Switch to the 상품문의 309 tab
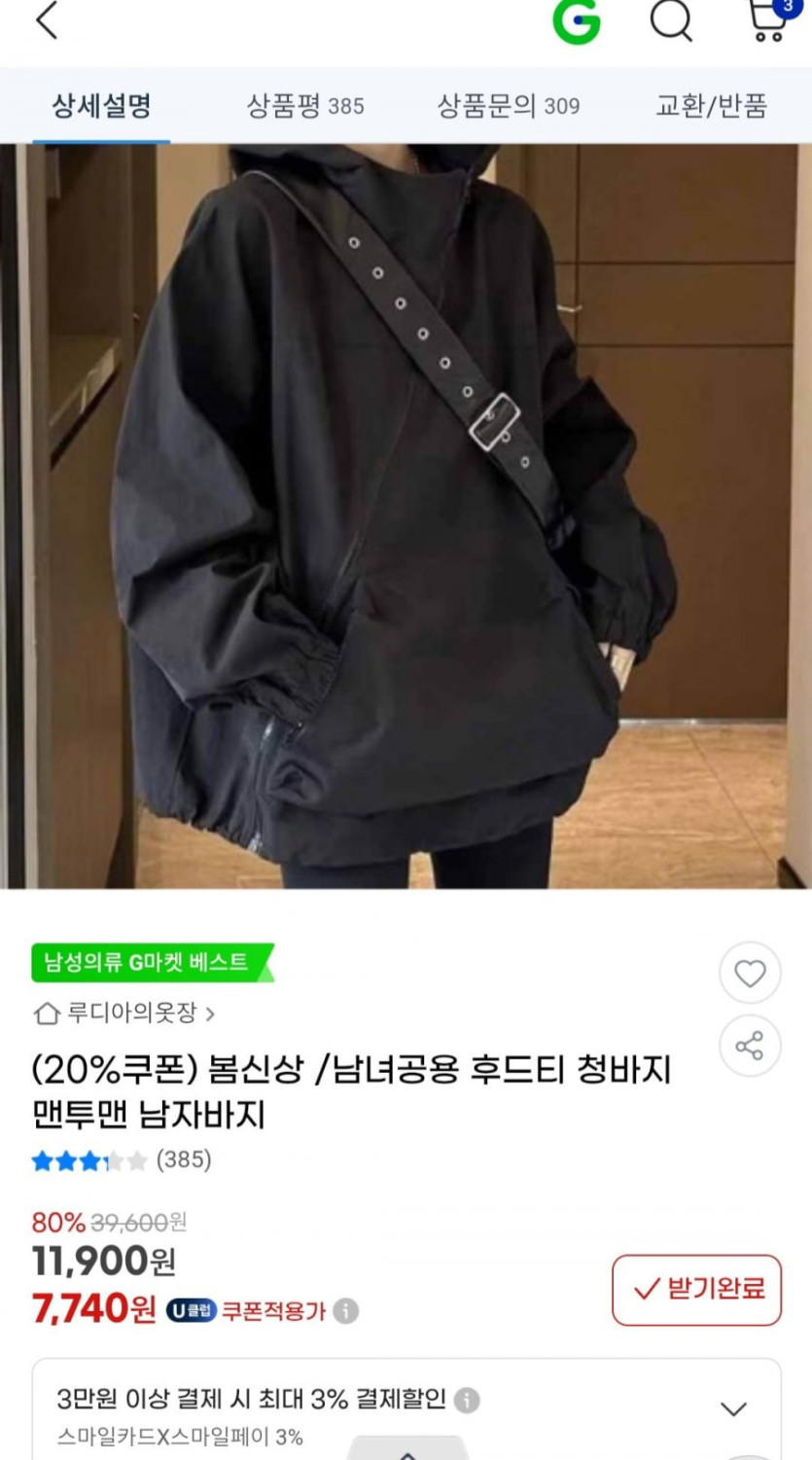 [509, 105]
